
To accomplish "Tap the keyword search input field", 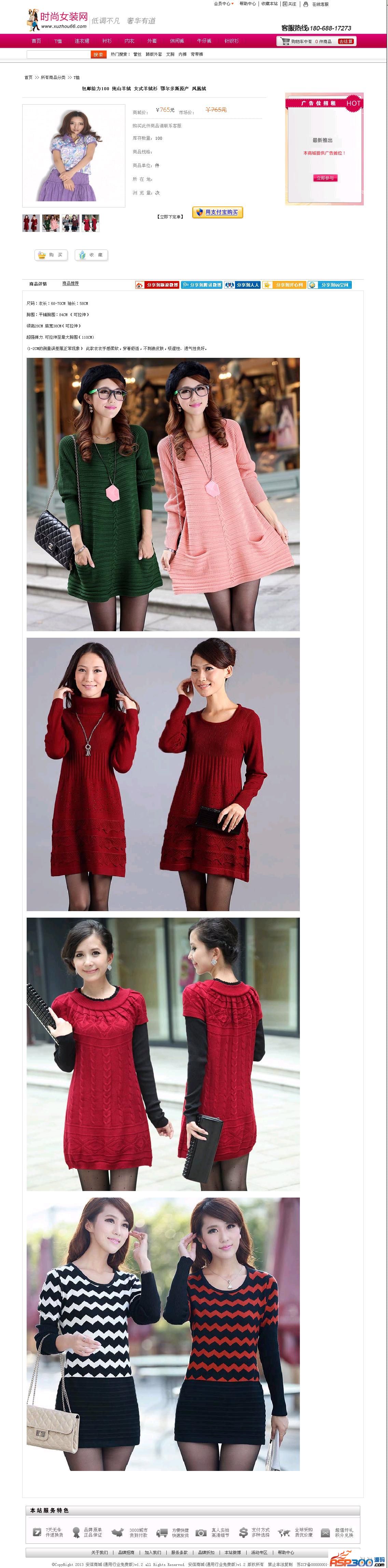I will click(58, 54).
